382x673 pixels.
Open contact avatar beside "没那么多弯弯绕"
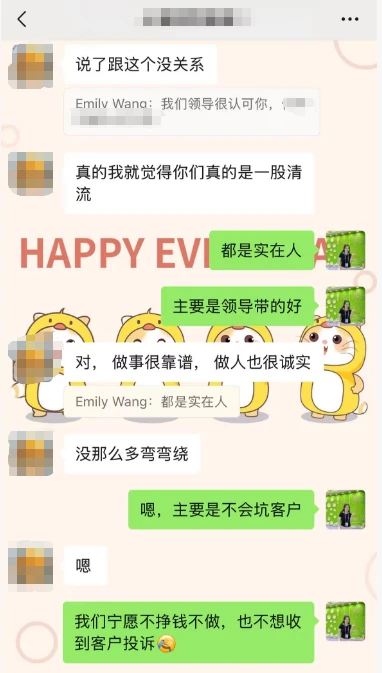coord(30,454)
